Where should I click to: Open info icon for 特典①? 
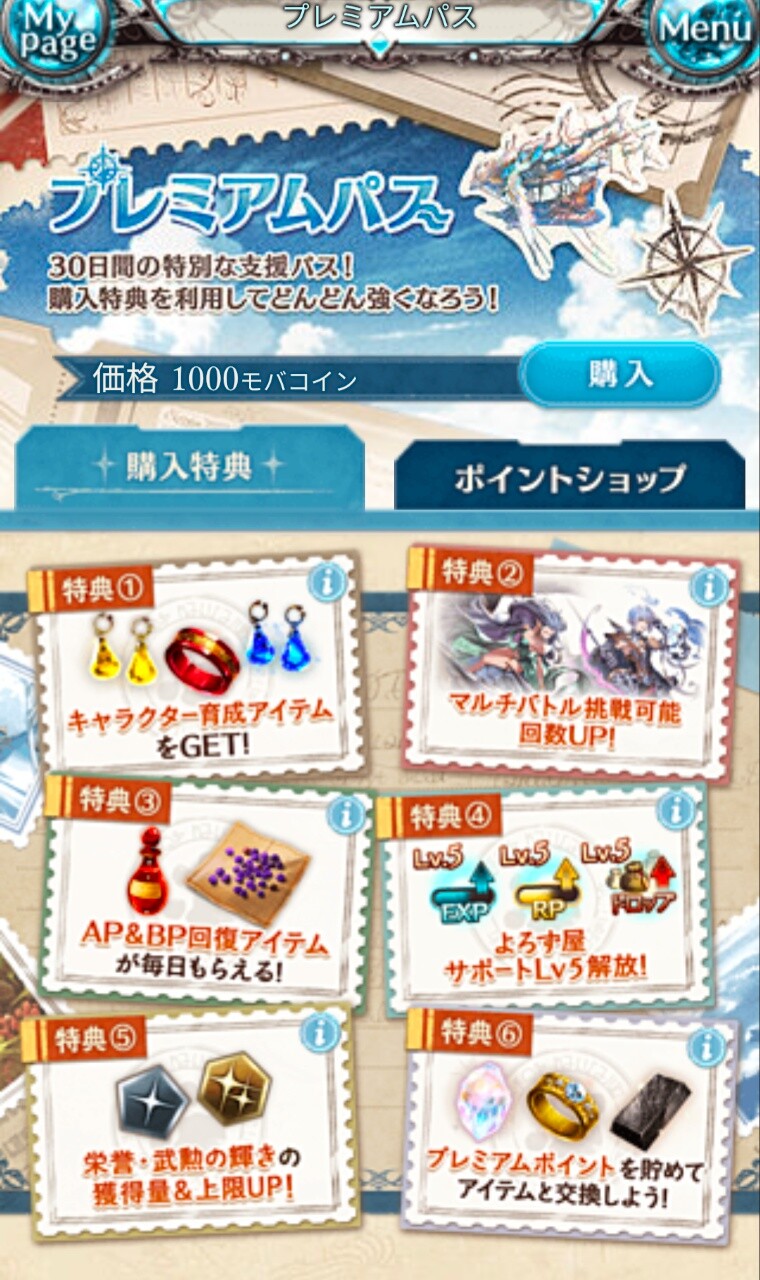(326, 583)
